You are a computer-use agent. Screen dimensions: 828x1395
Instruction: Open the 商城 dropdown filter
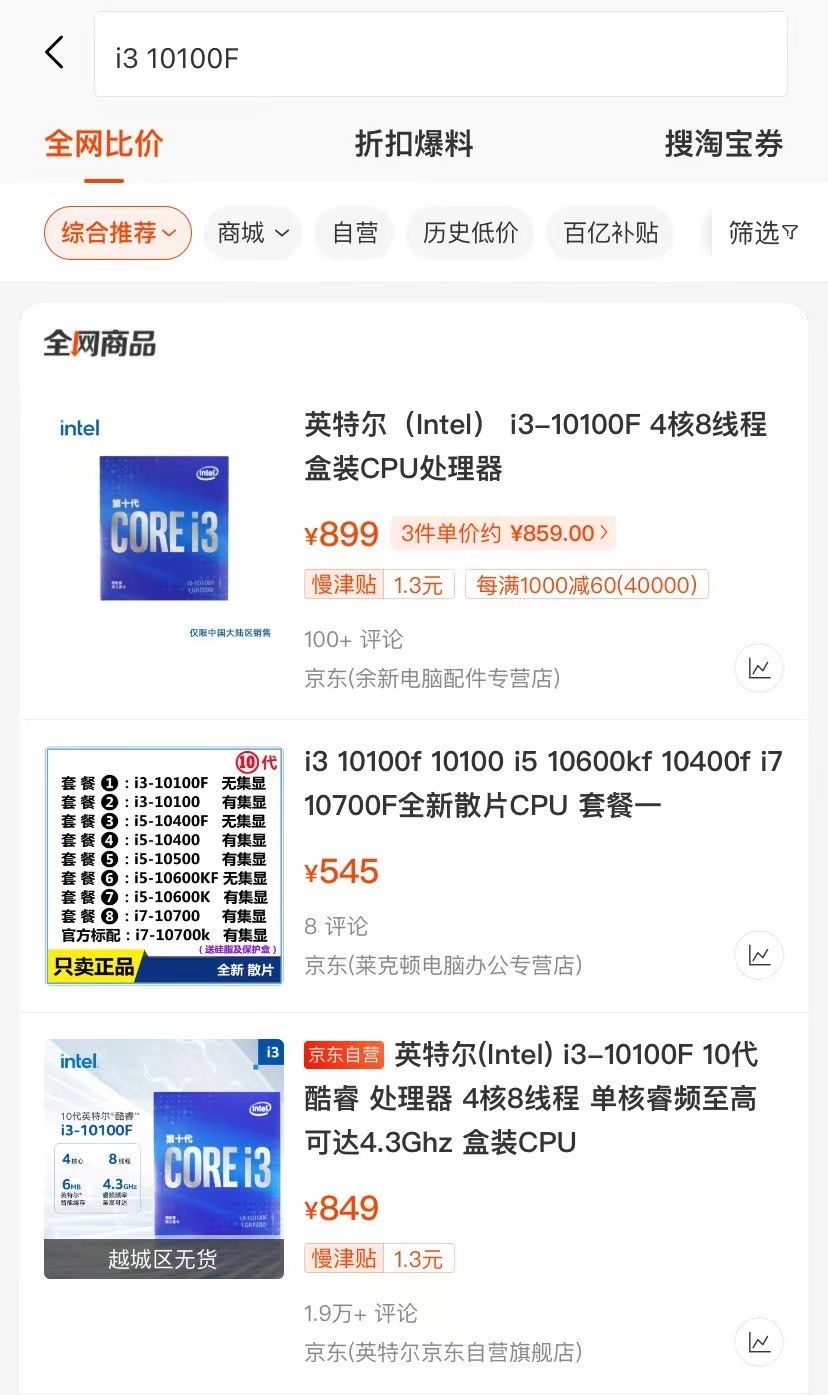click(253, 233)
